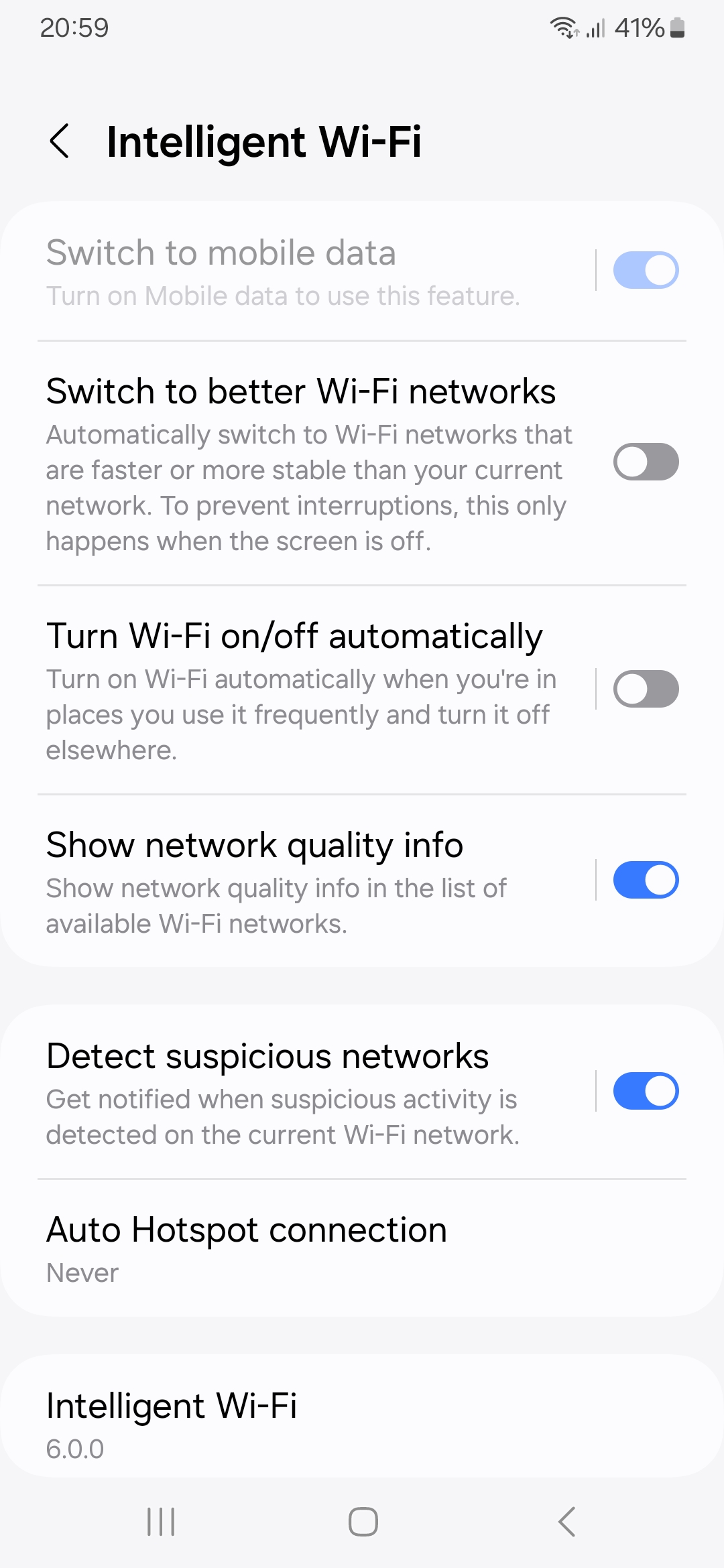This screenshot has height=1568, width=724.
Task: Tap the clock showing 20:59
Action: [x=72, y=27]
